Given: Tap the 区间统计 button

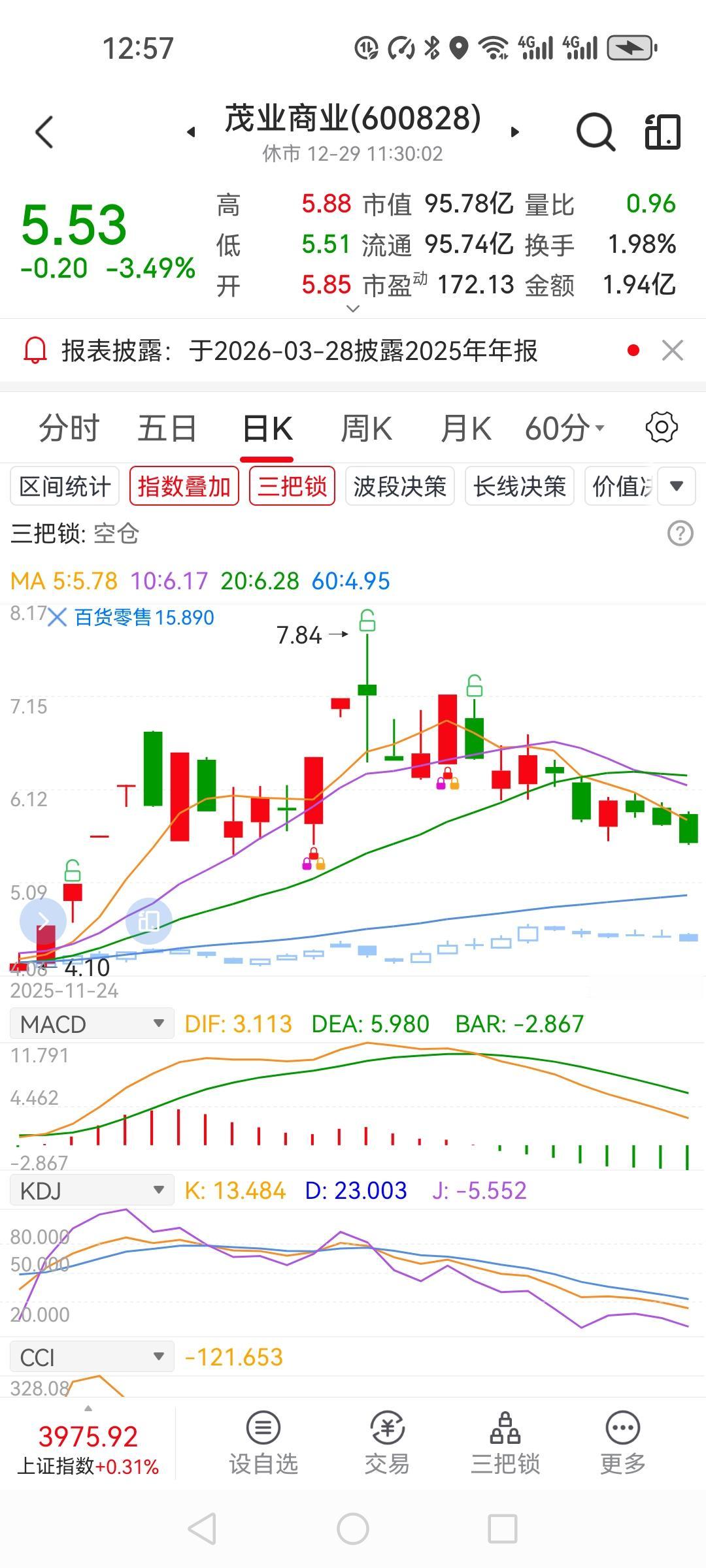Looking at the screenshot, I should [63, 486].
